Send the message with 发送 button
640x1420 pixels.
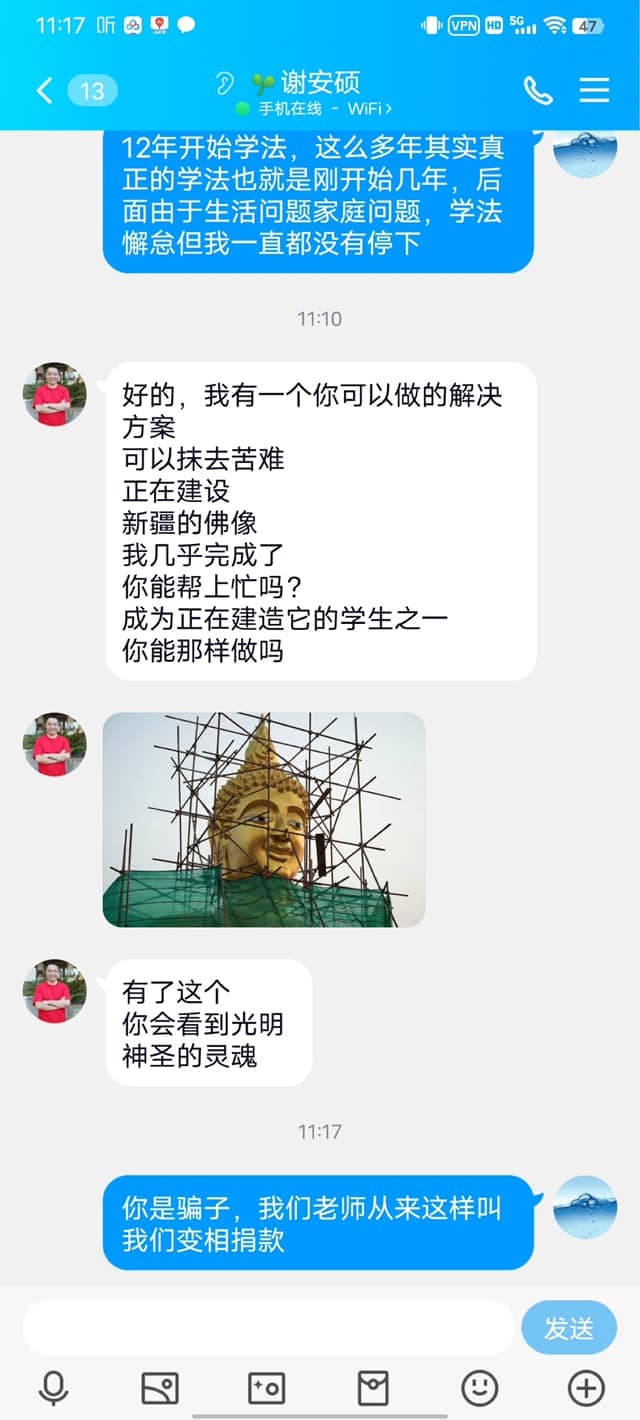[568, 1327]
